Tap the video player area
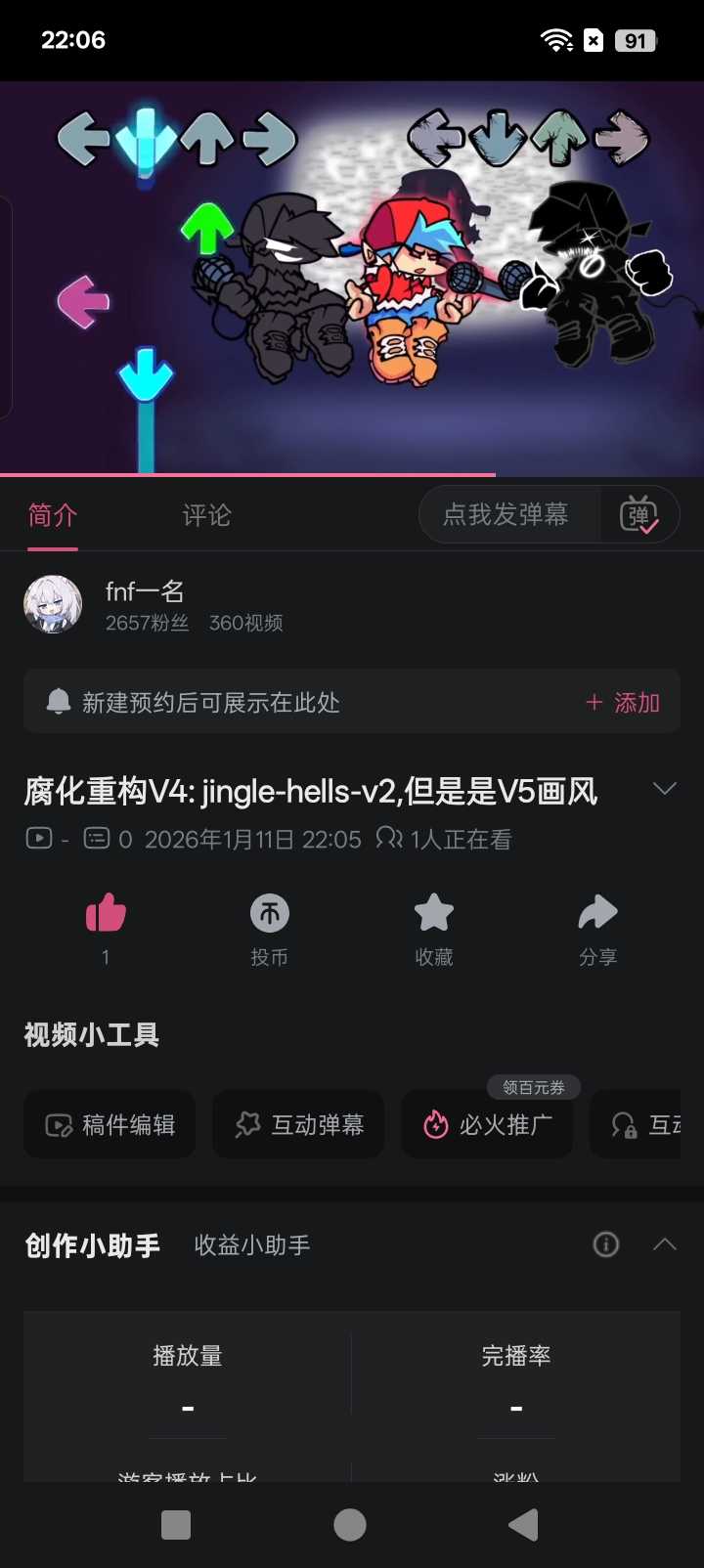This screenshot has height=1568, width=704. [x=352, y=279]
